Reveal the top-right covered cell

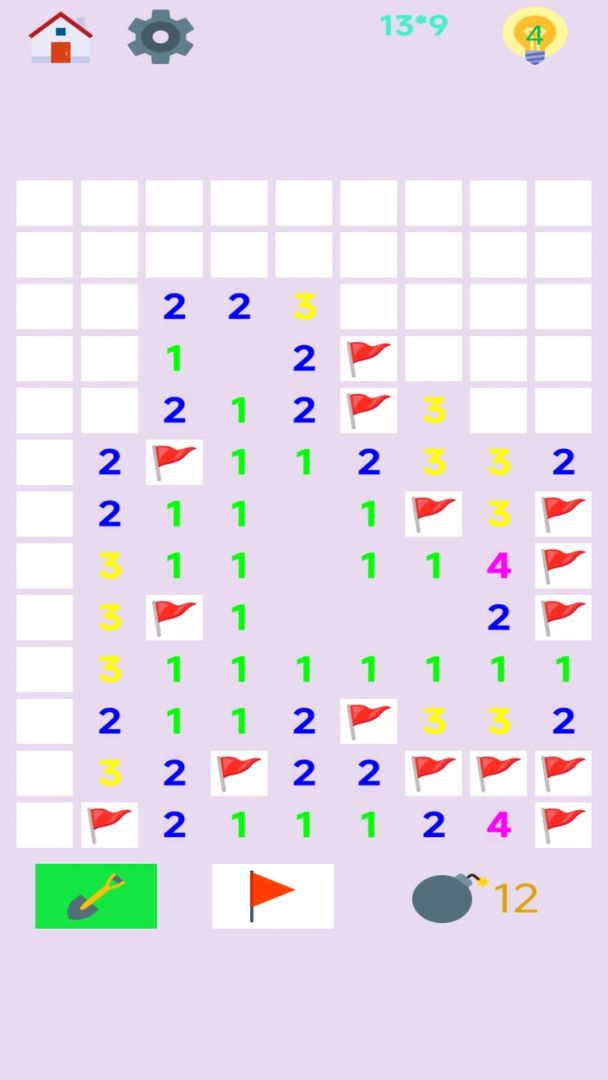pos(563,203)
